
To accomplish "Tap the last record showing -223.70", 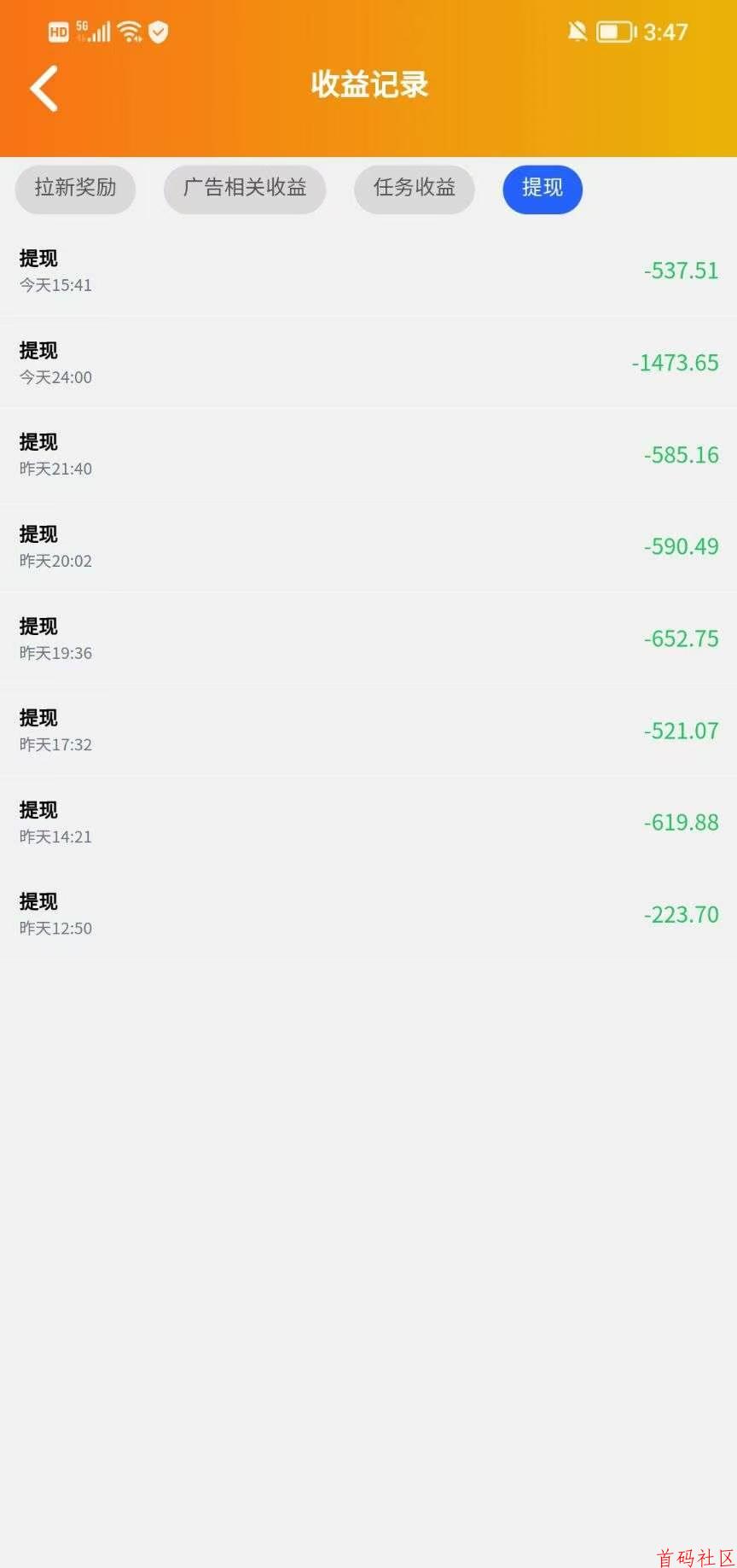I will click(367, 914).
